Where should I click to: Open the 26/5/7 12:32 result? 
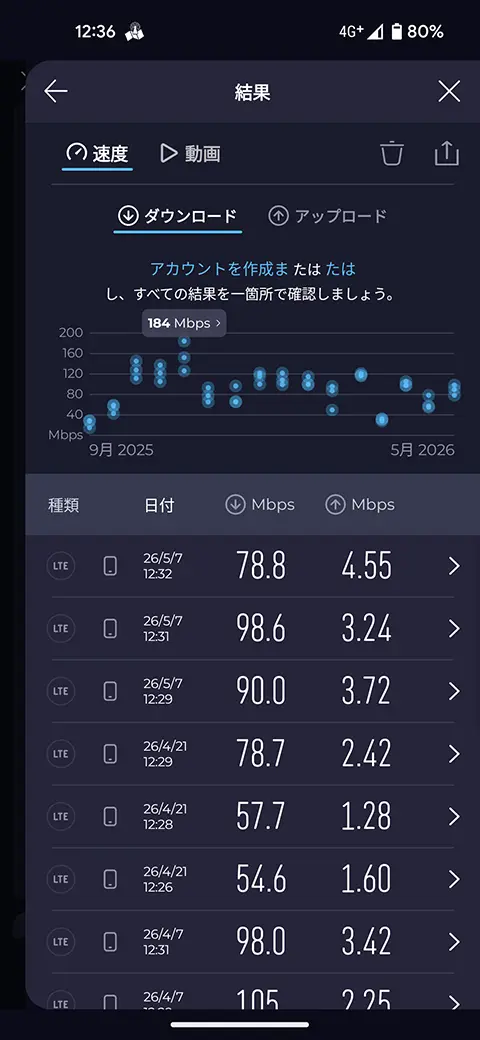tap(253, 566)
